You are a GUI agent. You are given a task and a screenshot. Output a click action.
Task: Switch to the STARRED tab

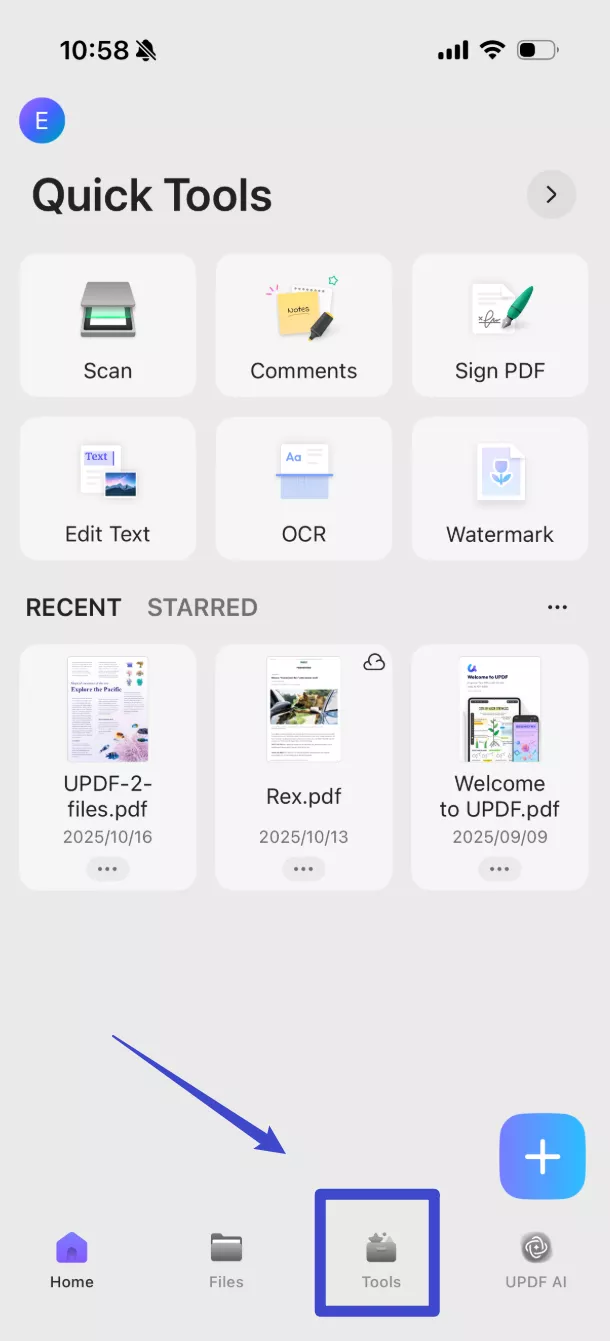(202, 607)
